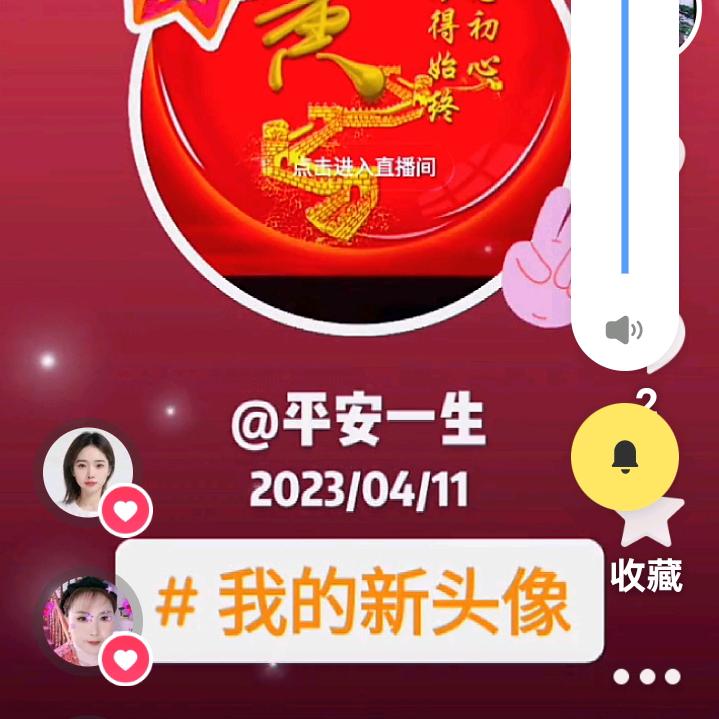Adjust the blue volume slider

pos(625,137)
